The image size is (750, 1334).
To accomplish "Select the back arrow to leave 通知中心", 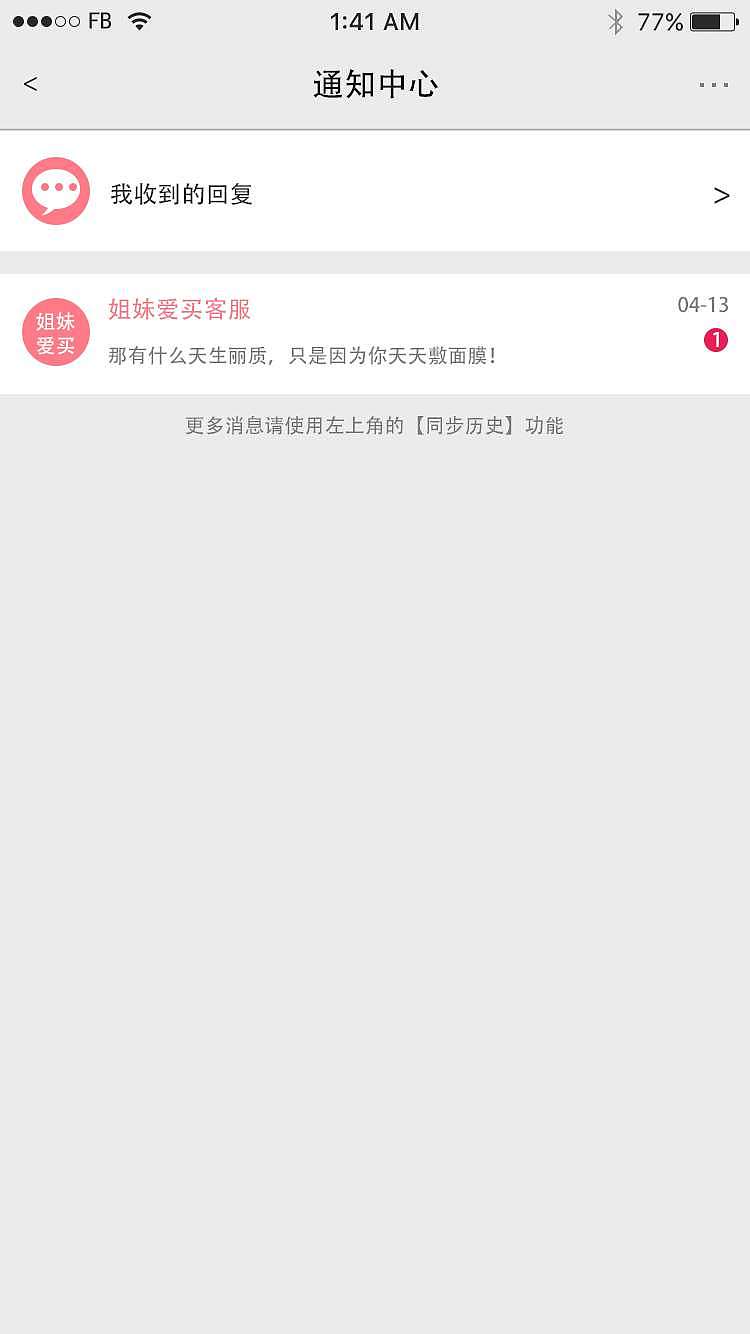I will 30,84.
